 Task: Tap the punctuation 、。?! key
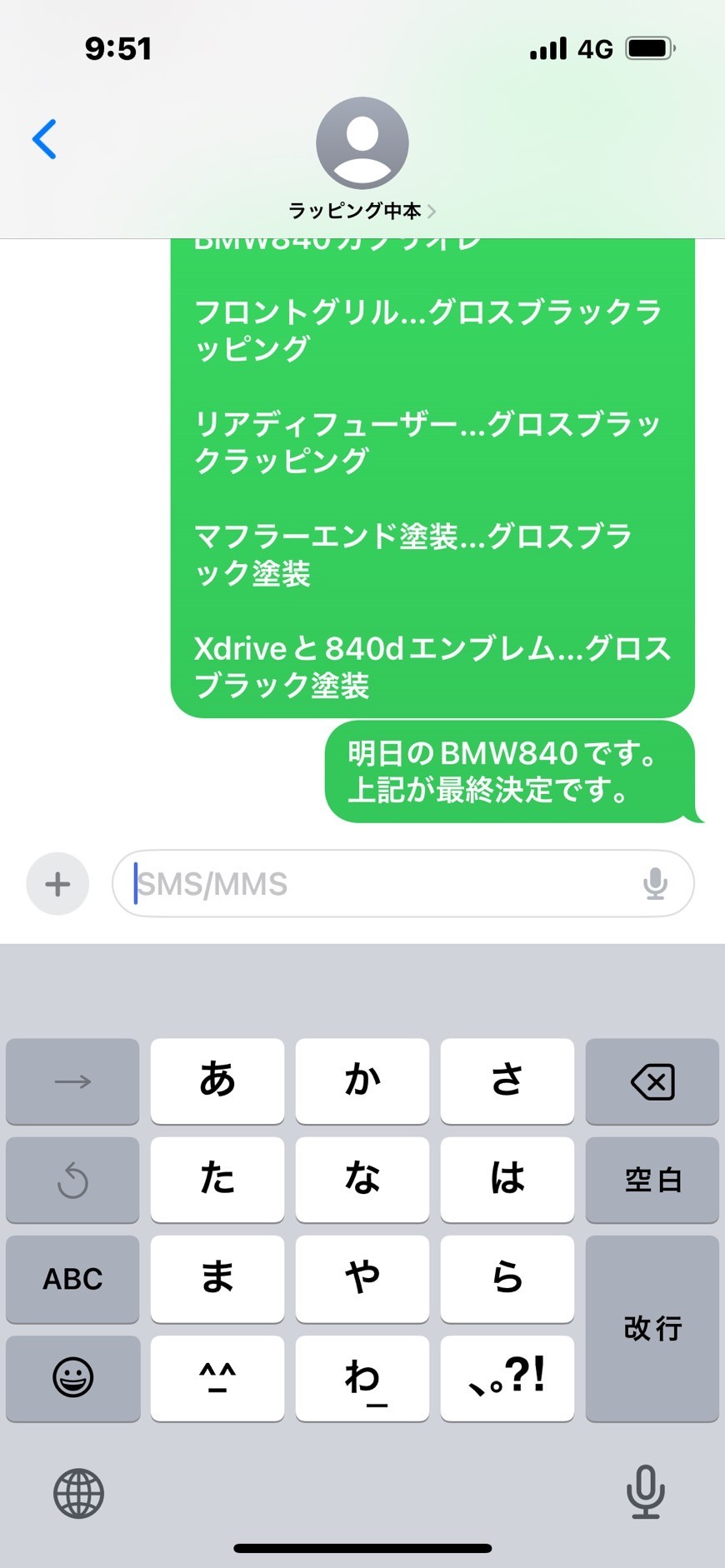point(507,1378)
